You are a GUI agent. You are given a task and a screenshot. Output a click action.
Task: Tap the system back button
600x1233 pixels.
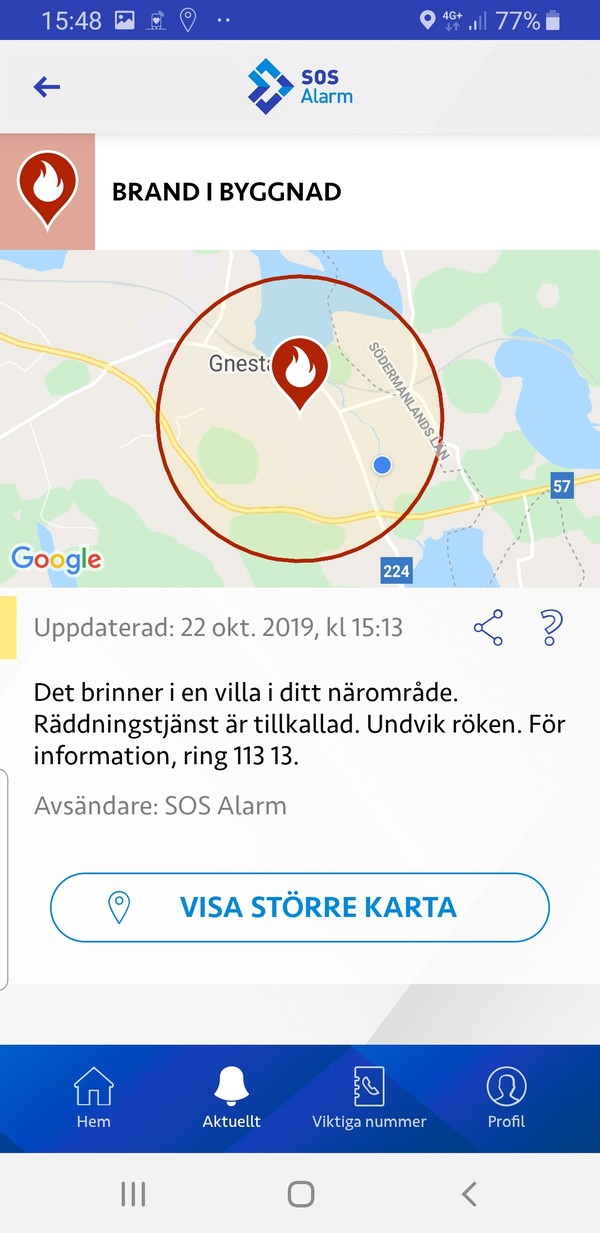click(468, 1193)
